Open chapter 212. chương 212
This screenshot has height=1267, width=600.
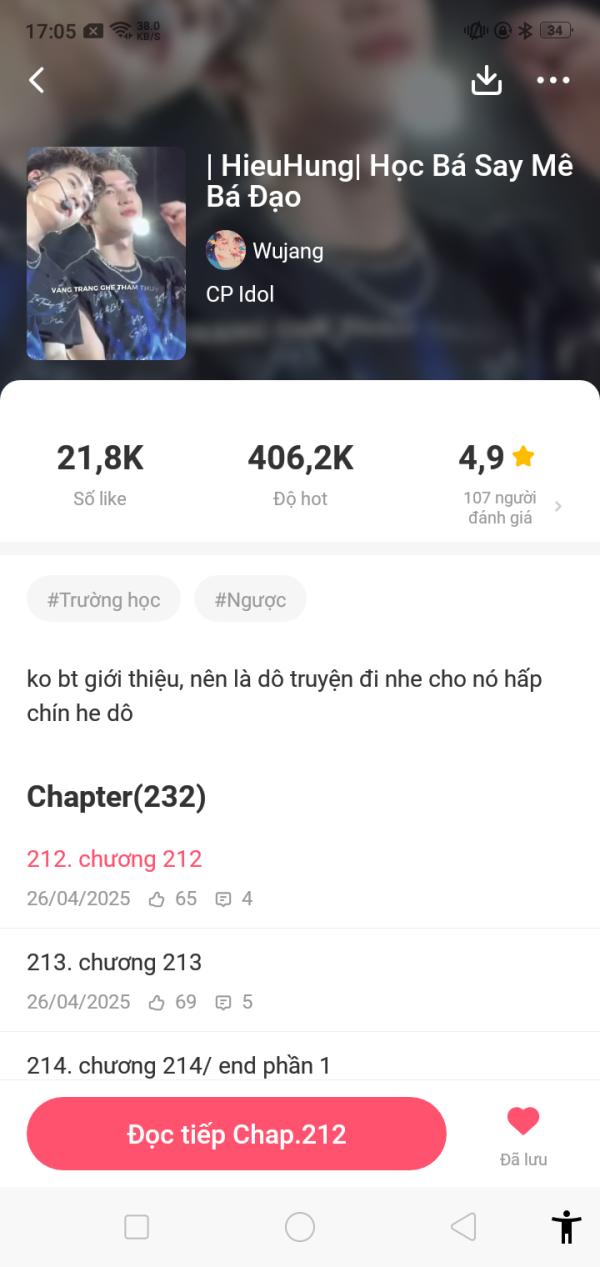(300, 877)
